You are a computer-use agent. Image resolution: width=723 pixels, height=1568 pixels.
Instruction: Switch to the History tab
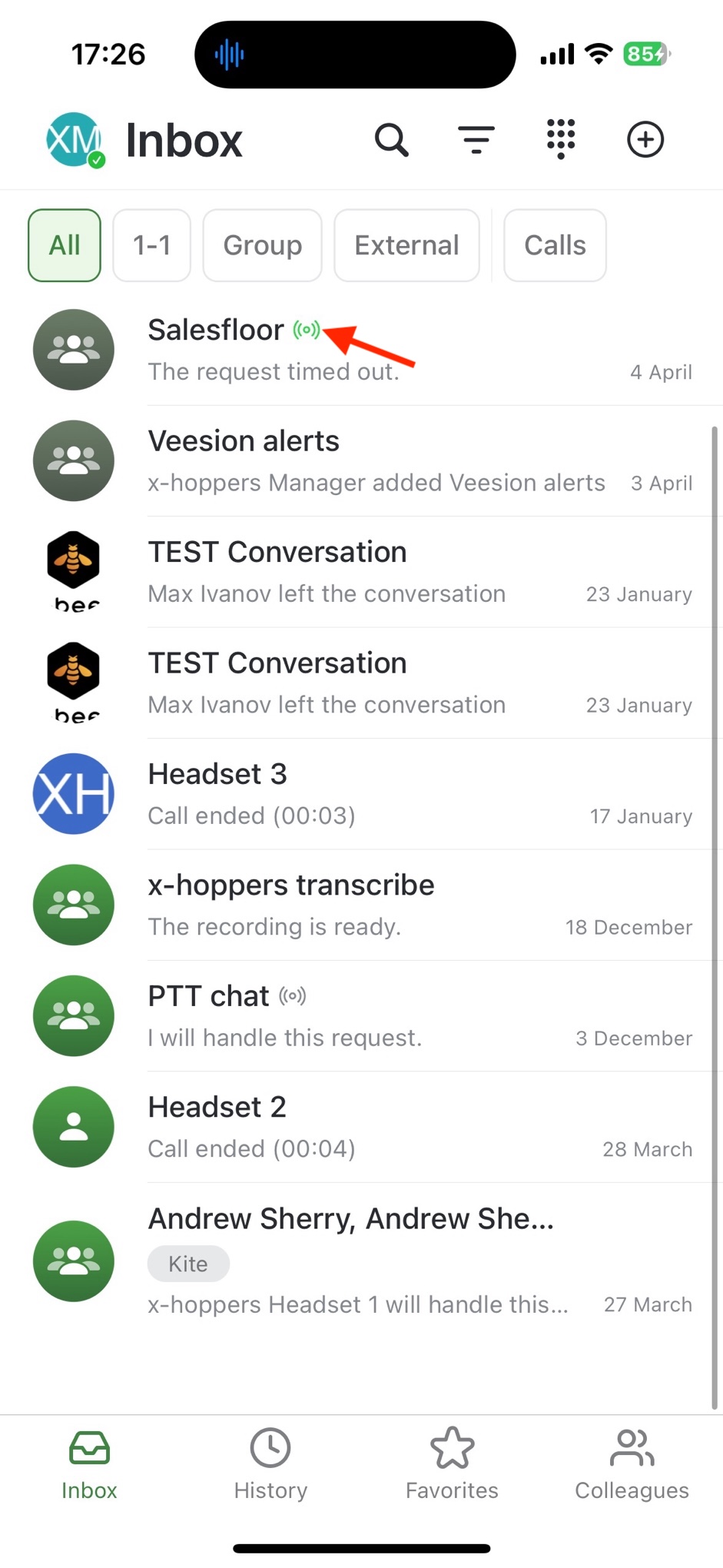(x=270, y=1464)
